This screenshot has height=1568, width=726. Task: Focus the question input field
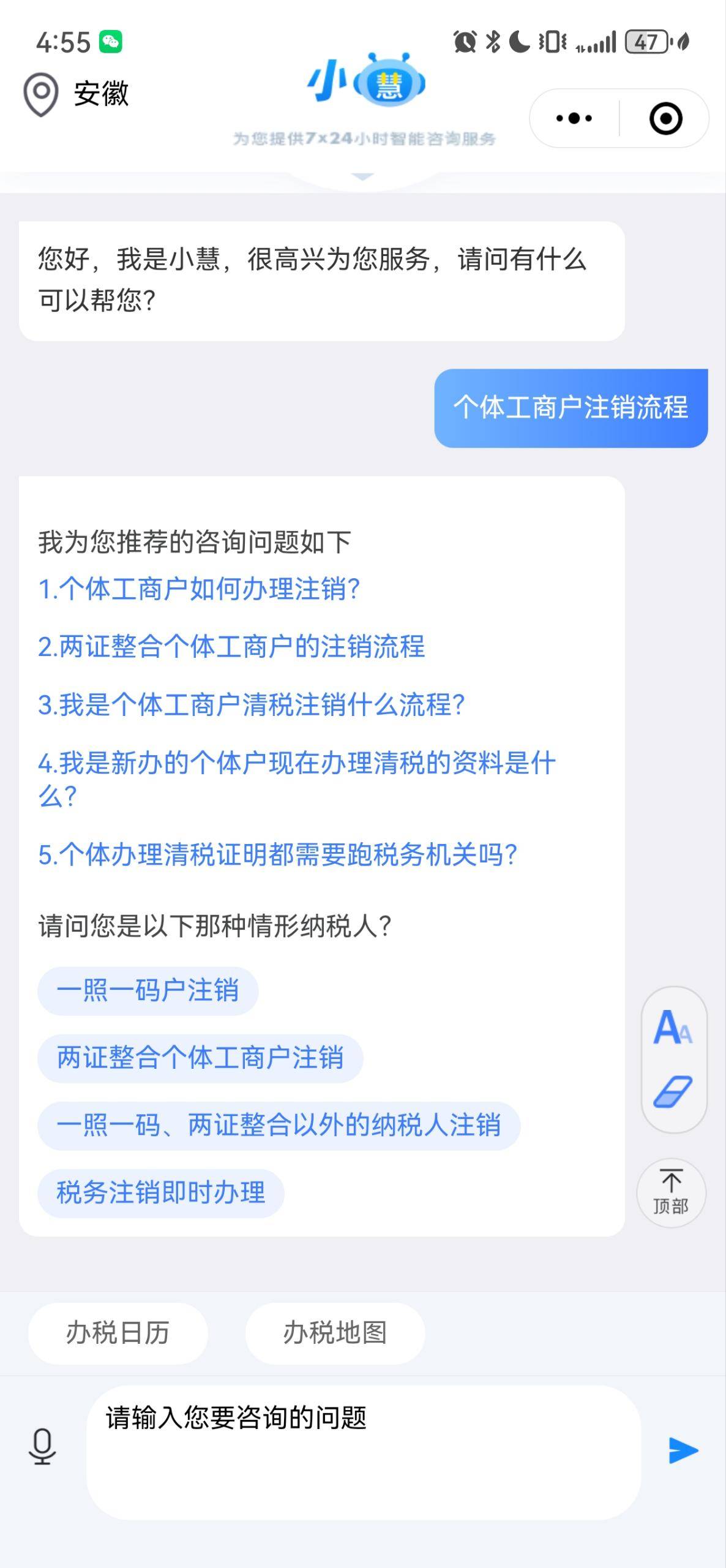362,1452
